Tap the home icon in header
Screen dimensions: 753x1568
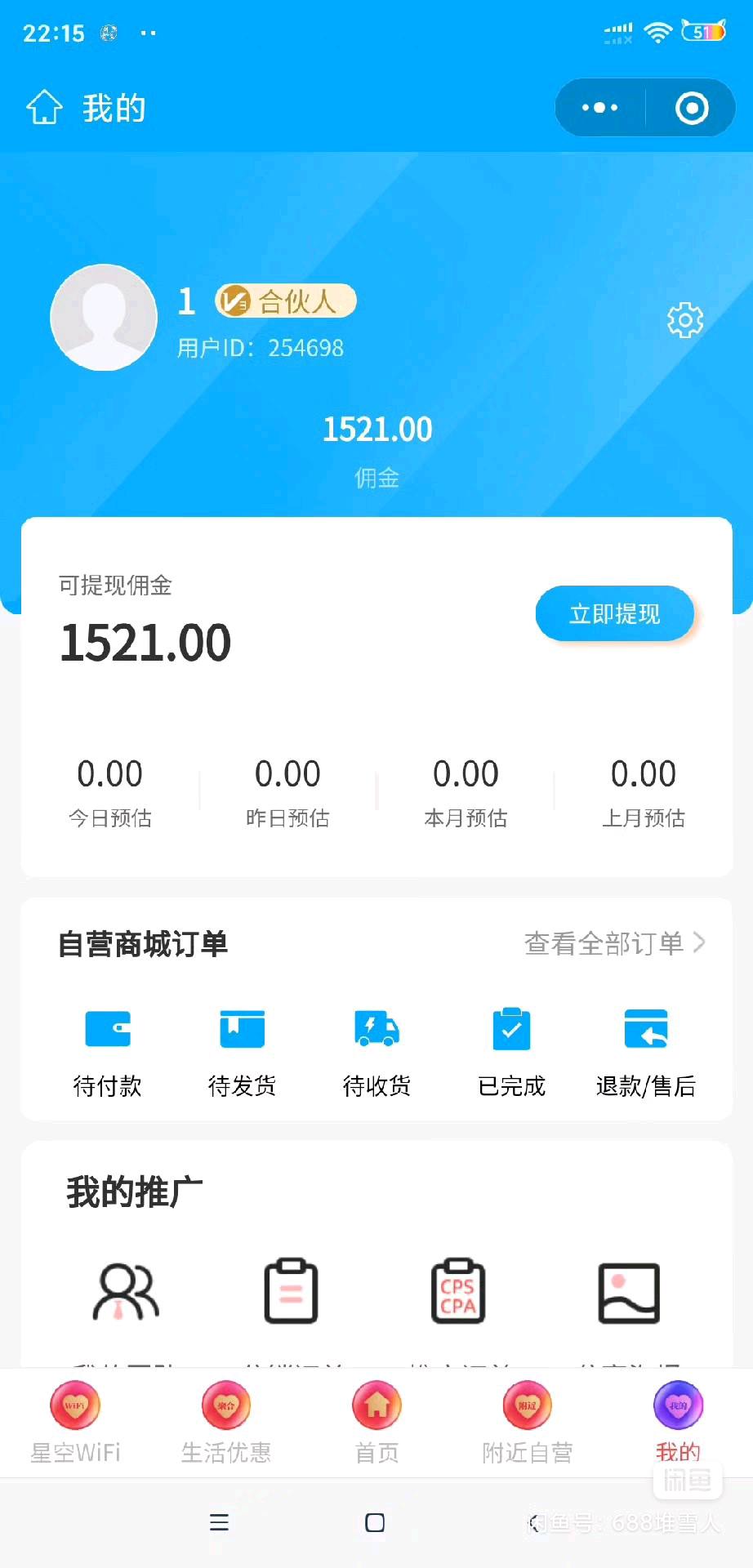click(44, 107)
